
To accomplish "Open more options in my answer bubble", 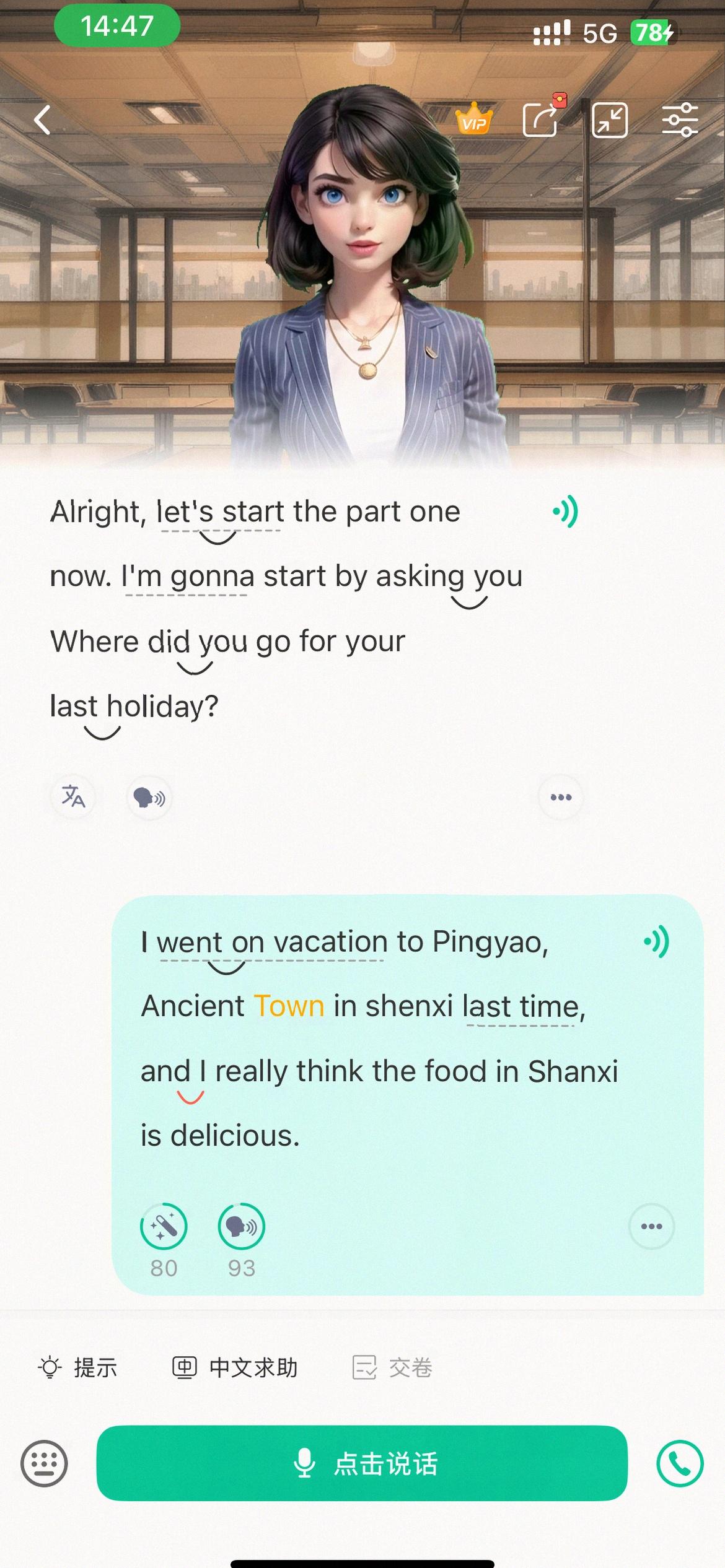I will (651, 1226).
